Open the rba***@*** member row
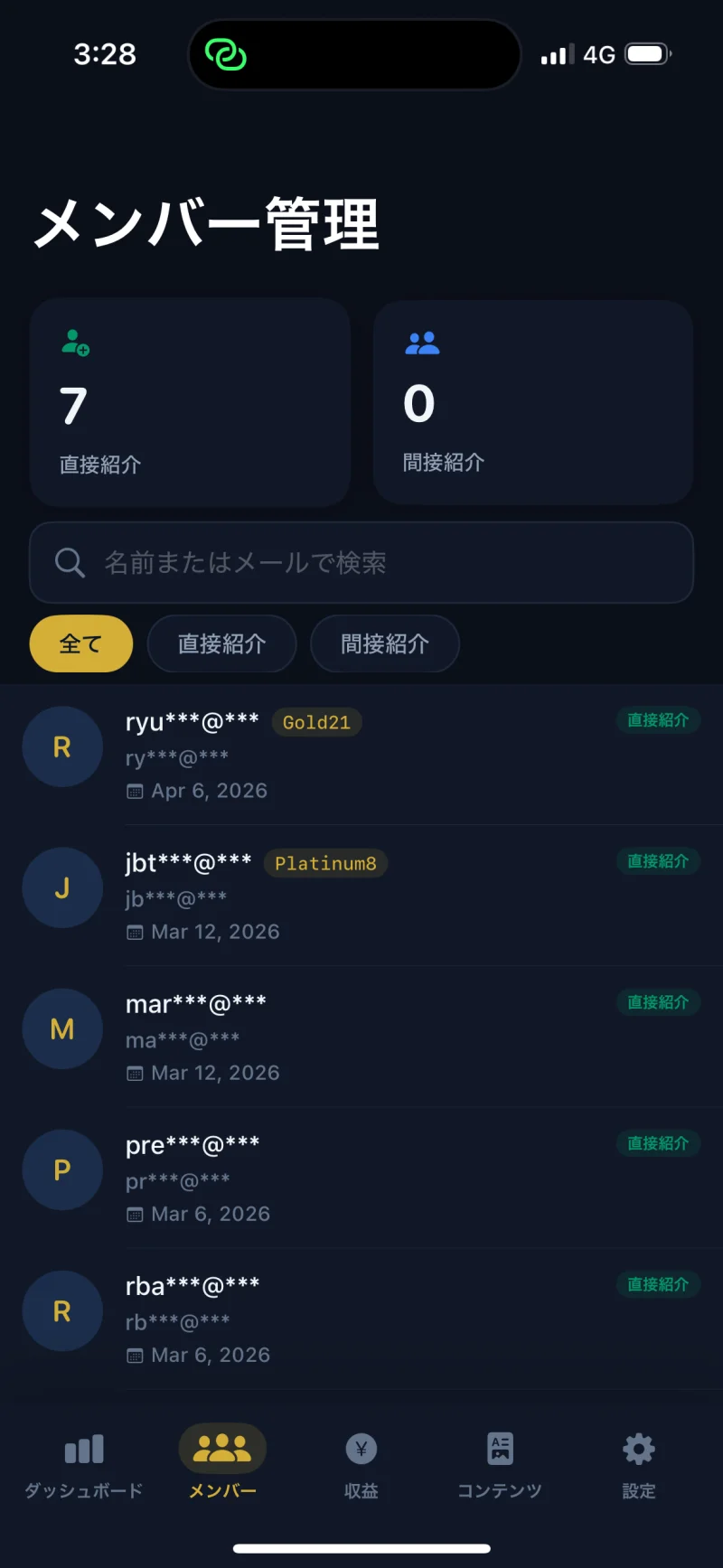The height and width of the screenshot is (1568, 723). click(361, 1319)
